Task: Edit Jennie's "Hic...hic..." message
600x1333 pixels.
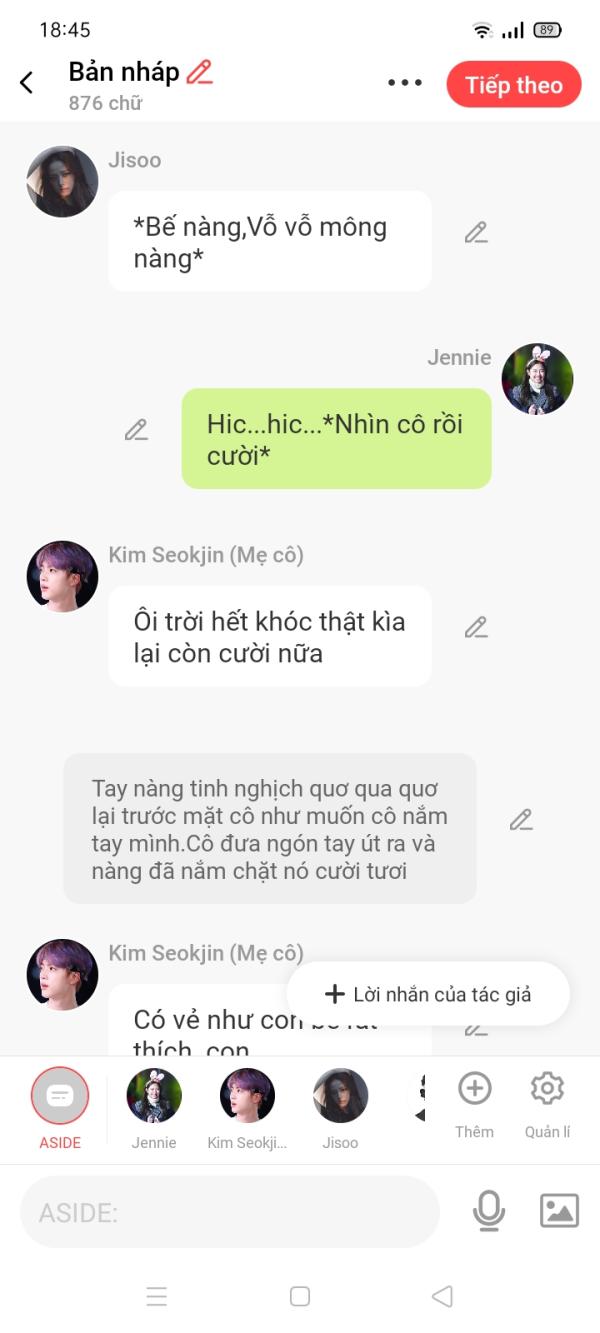Action: point(136,431)
